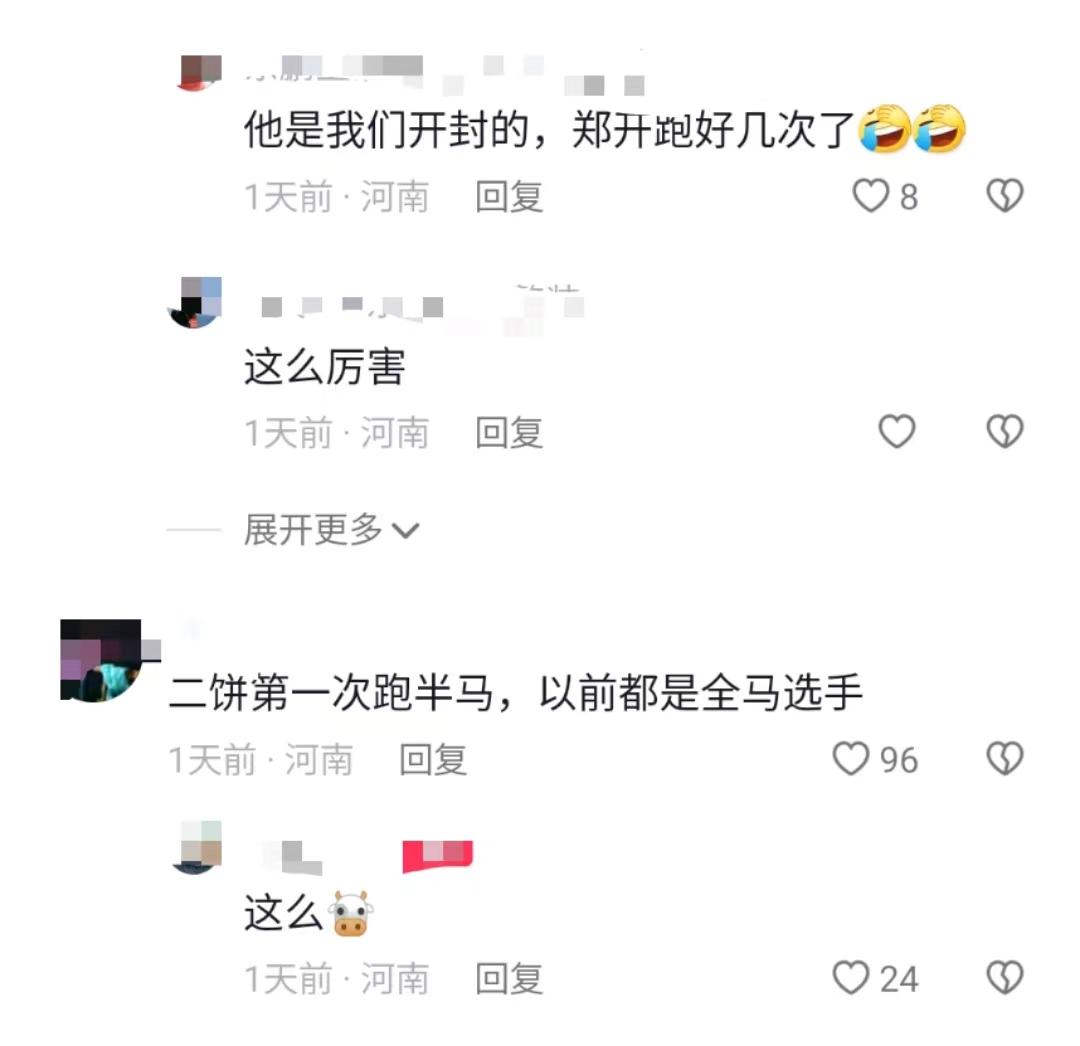Dislike the 二饼第一次跑半马 comment
Viewport: 1080px width, 1046px height.
tap(1005, 760)
